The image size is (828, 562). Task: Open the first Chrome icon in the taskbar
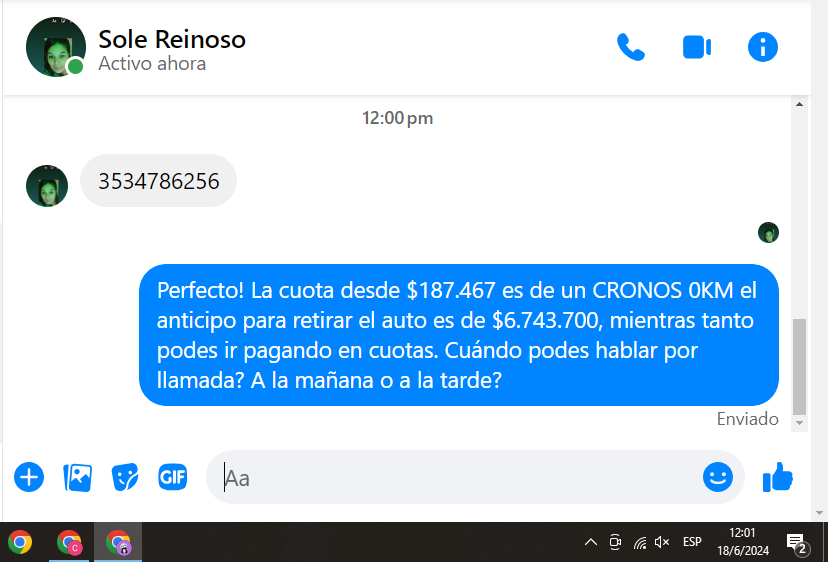coord(20,542)
